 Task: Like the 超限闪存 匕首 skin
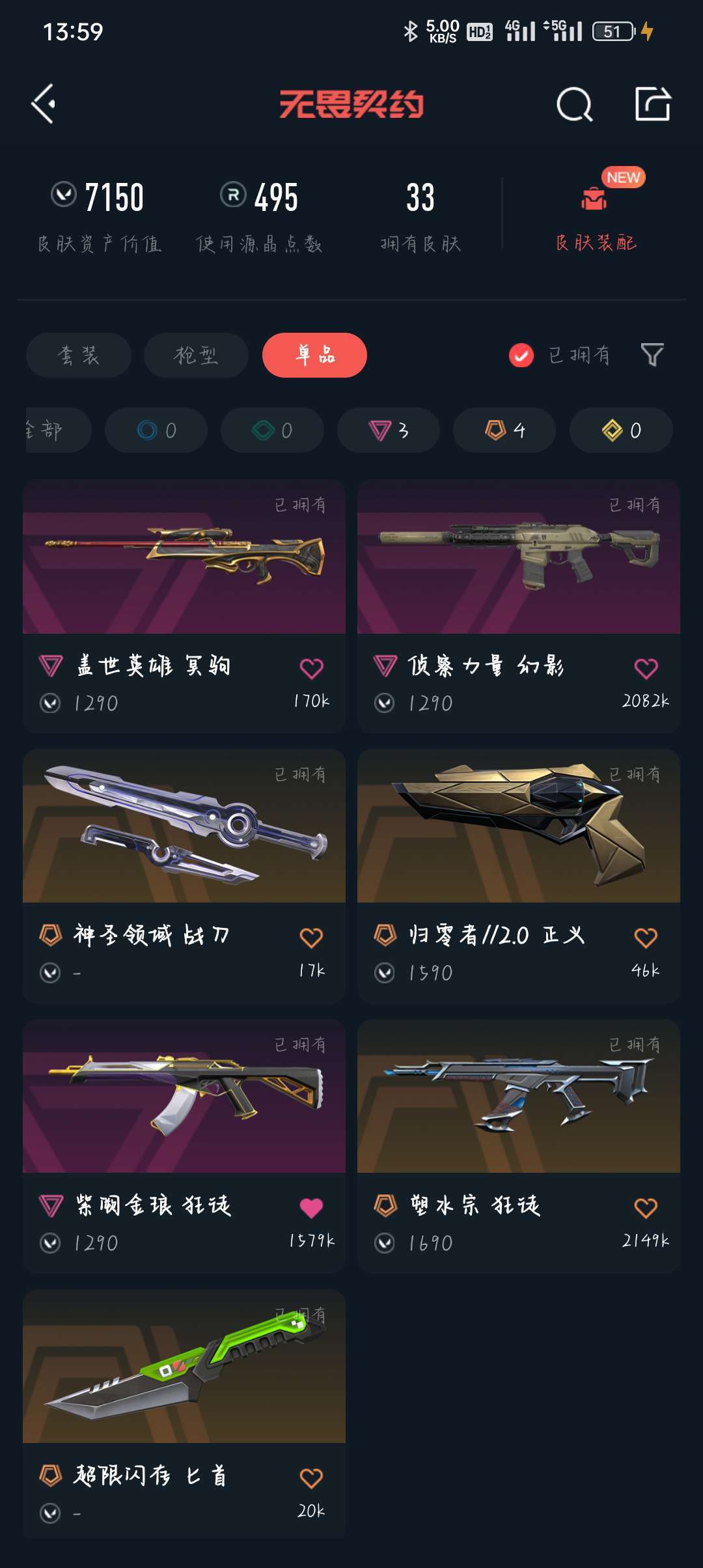click(311, 1478)
